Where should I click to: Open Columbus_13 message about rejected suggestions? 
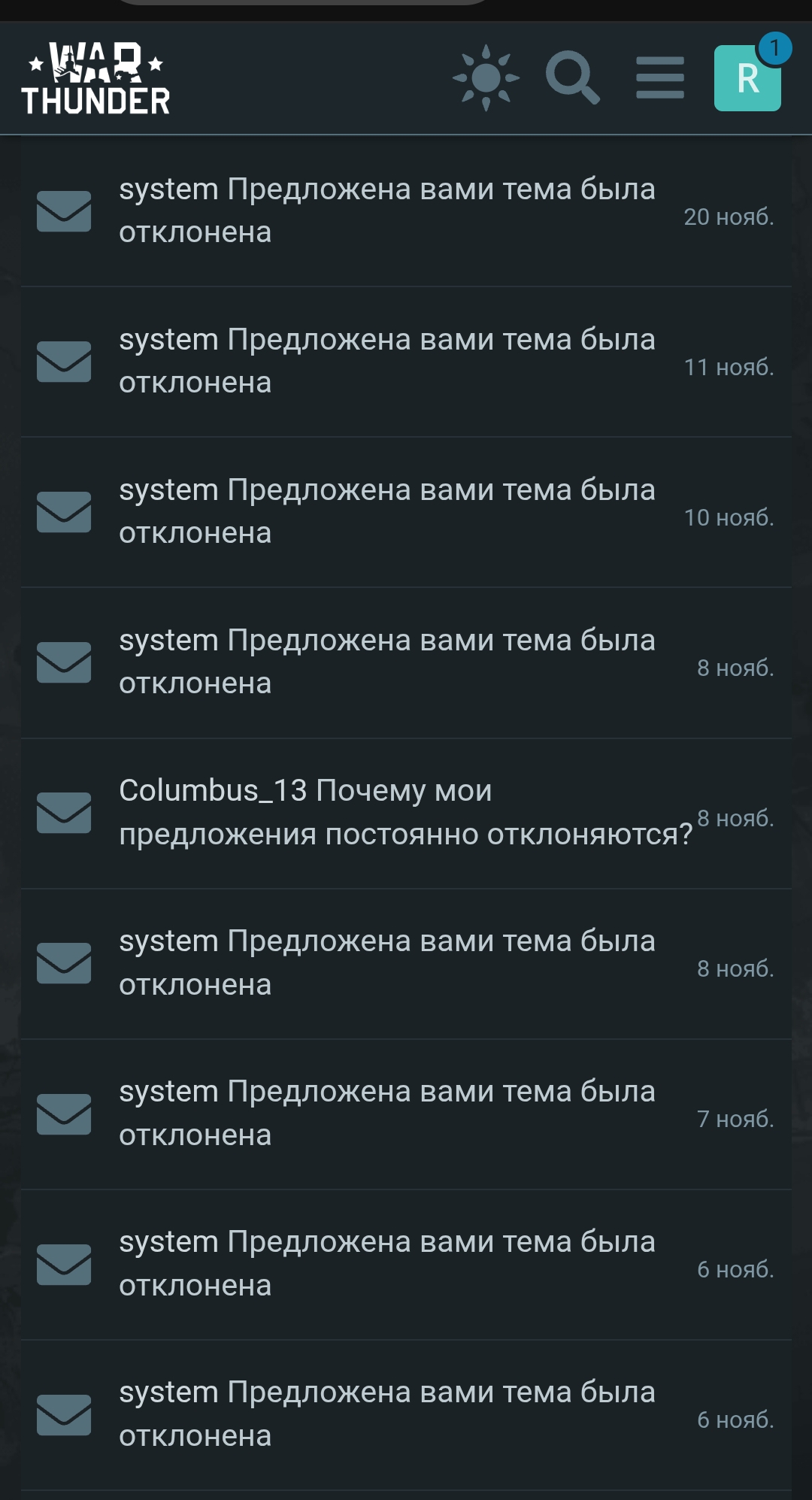[404, 813]
